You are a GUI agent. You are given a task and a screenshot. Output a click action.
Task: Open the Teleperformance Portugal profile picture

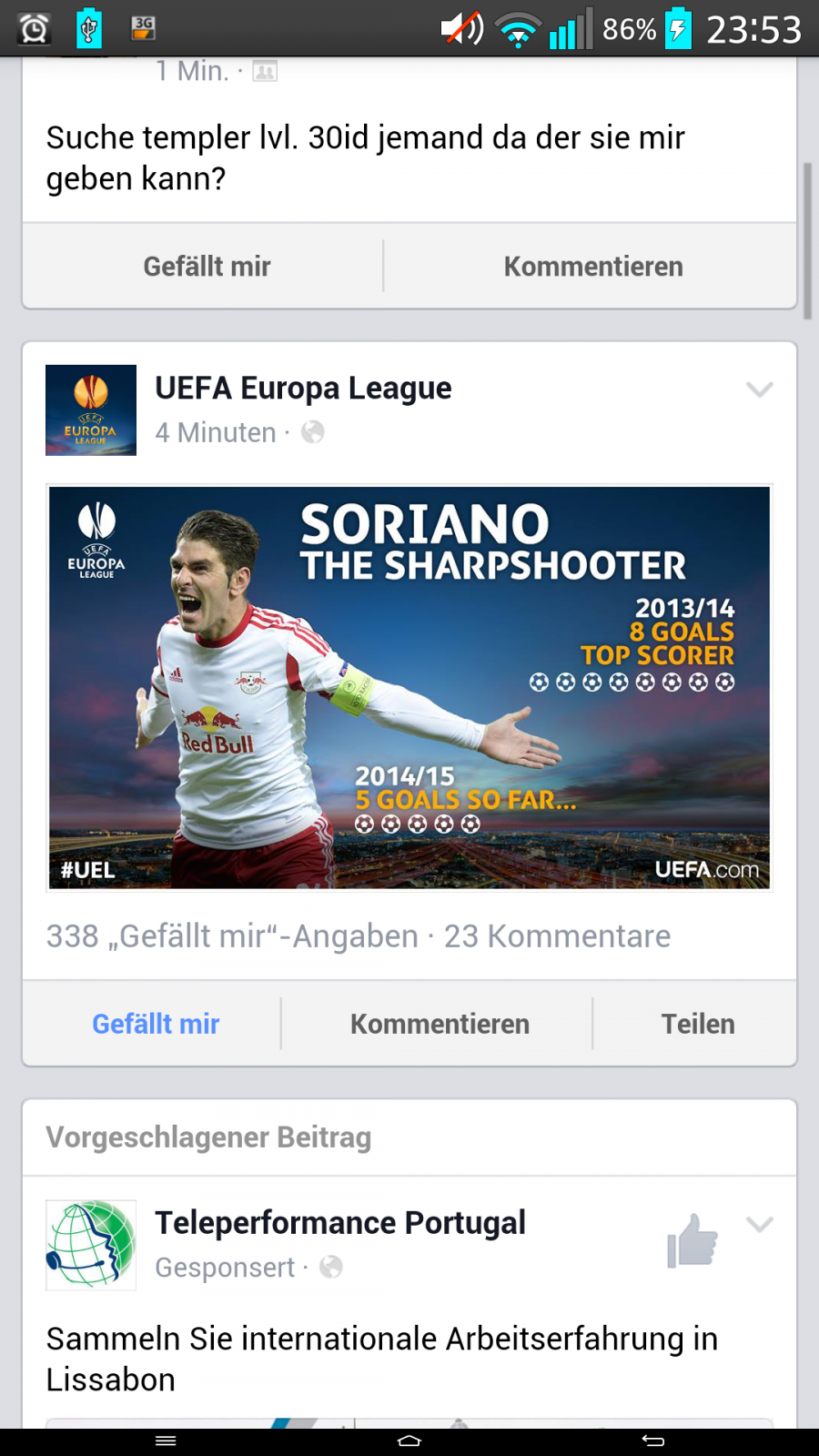(x=91, y=1245)
